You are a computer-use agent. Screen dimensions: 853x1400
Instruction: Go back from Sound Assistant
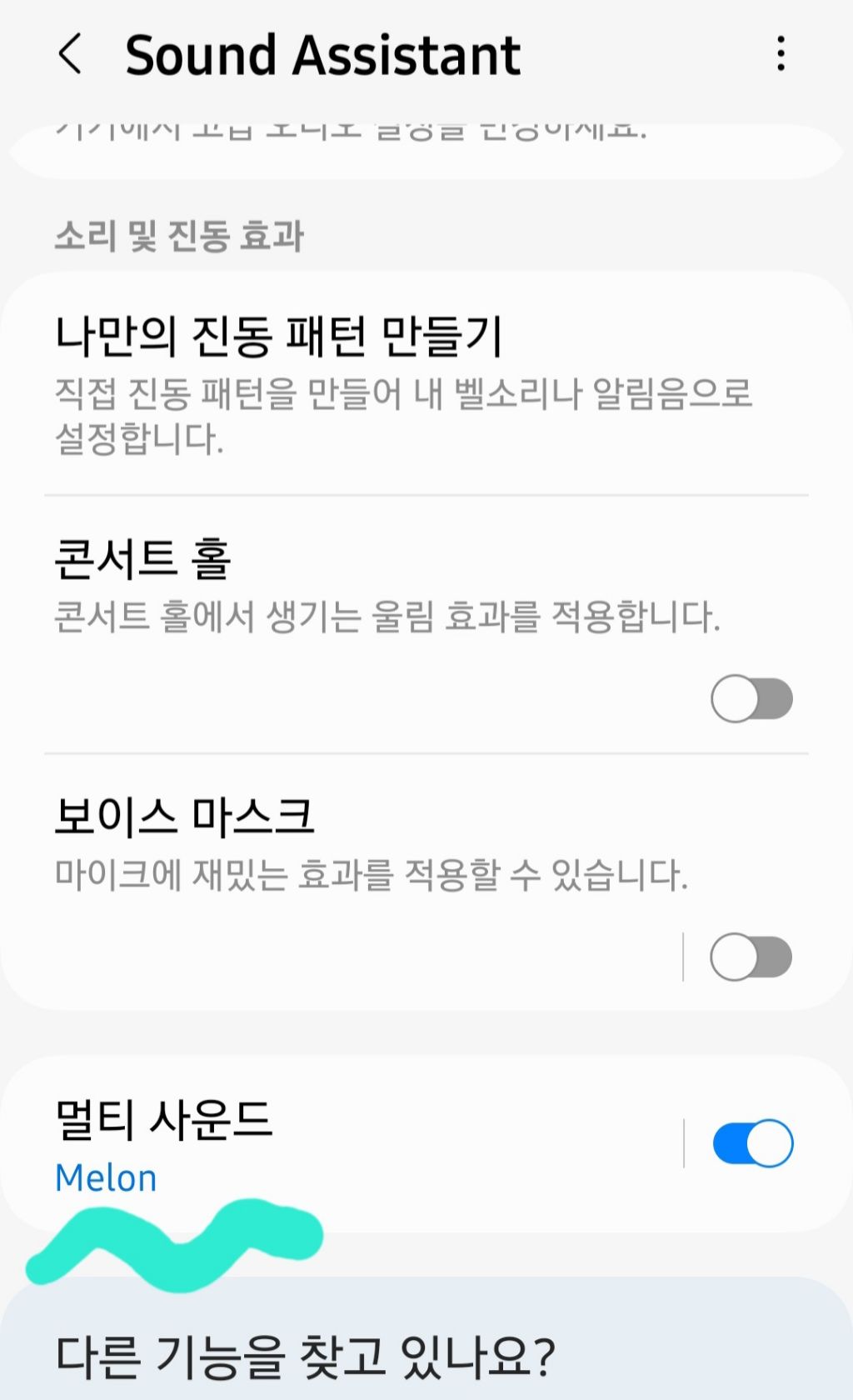point(72,55)
